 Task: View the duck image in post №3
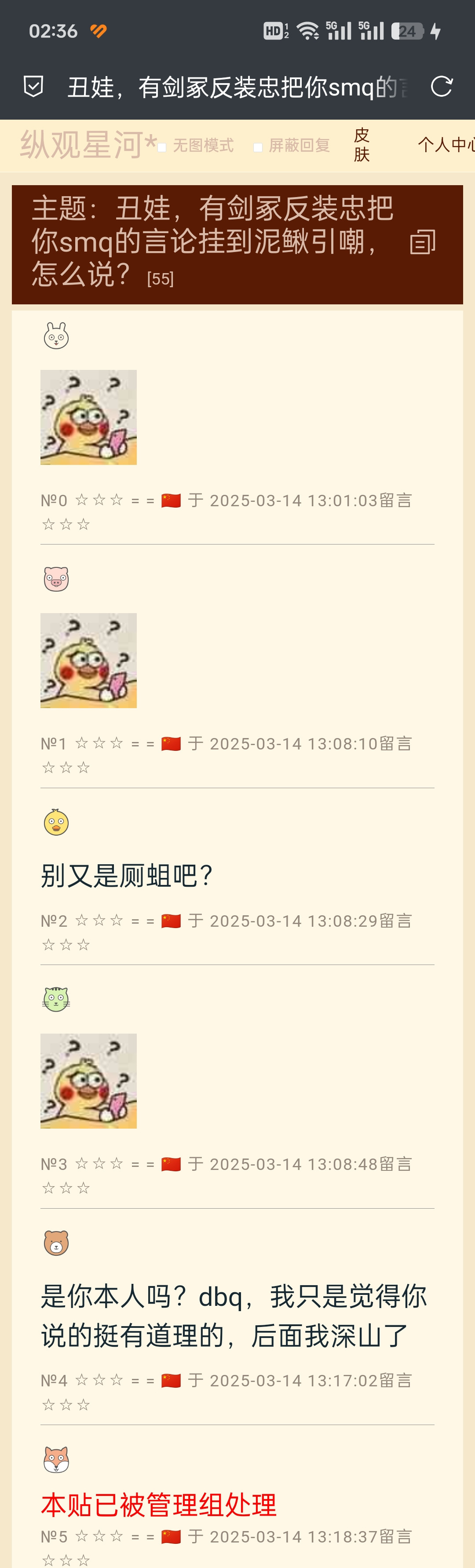(88, 1081)
